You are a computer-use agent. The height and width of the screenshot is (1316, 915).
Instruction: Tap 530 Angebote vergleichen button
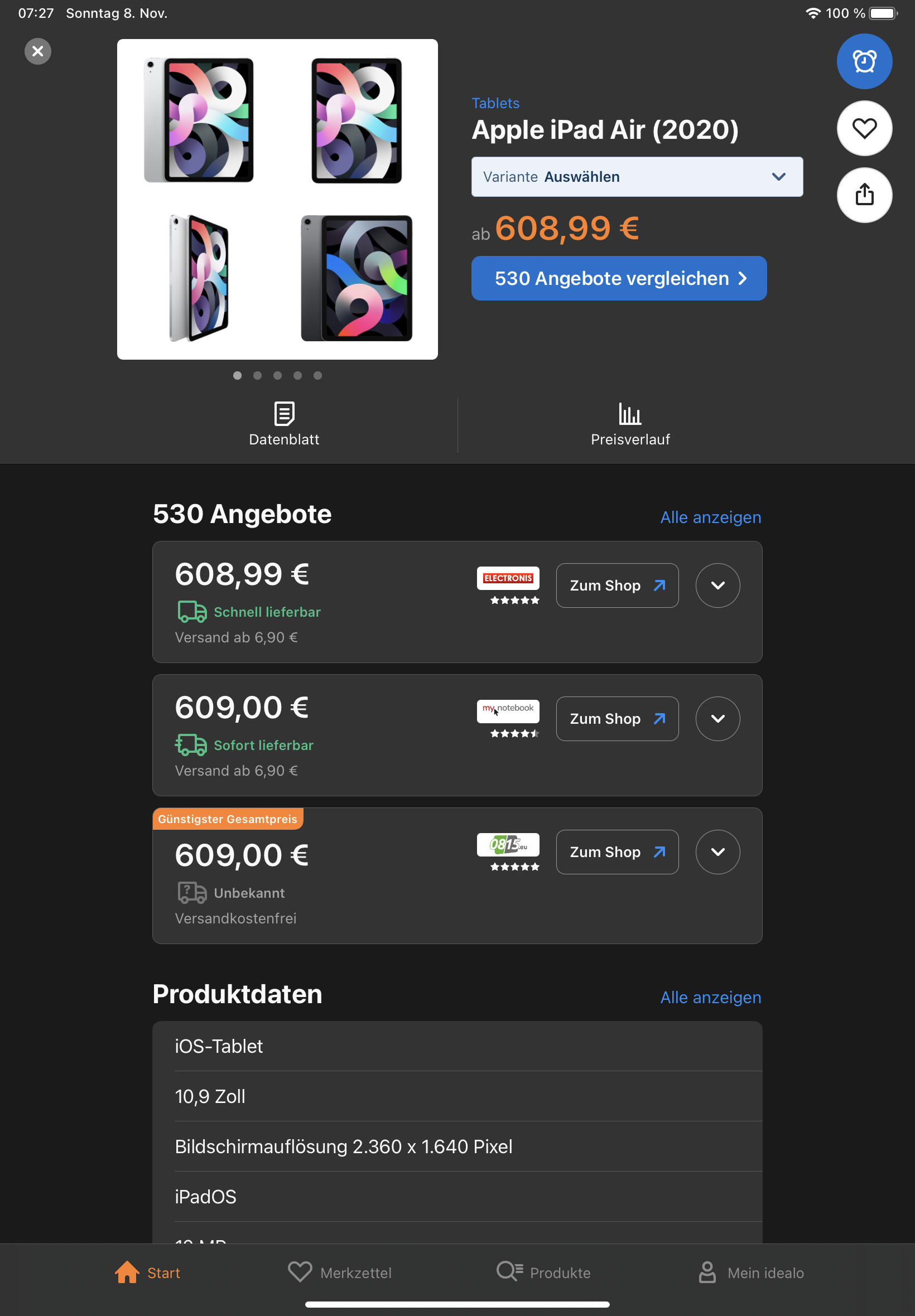tap(618, 278)
